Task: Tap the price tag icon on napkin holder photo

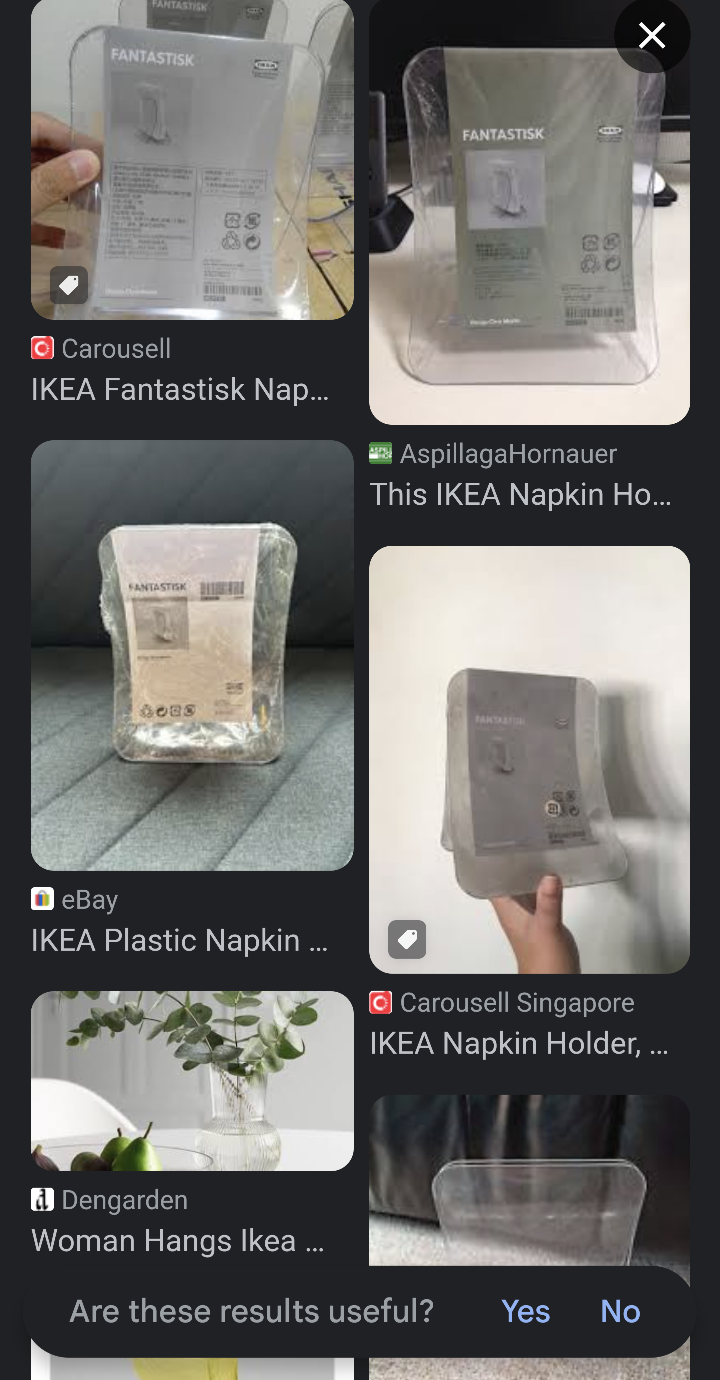Action: [406, 939]
